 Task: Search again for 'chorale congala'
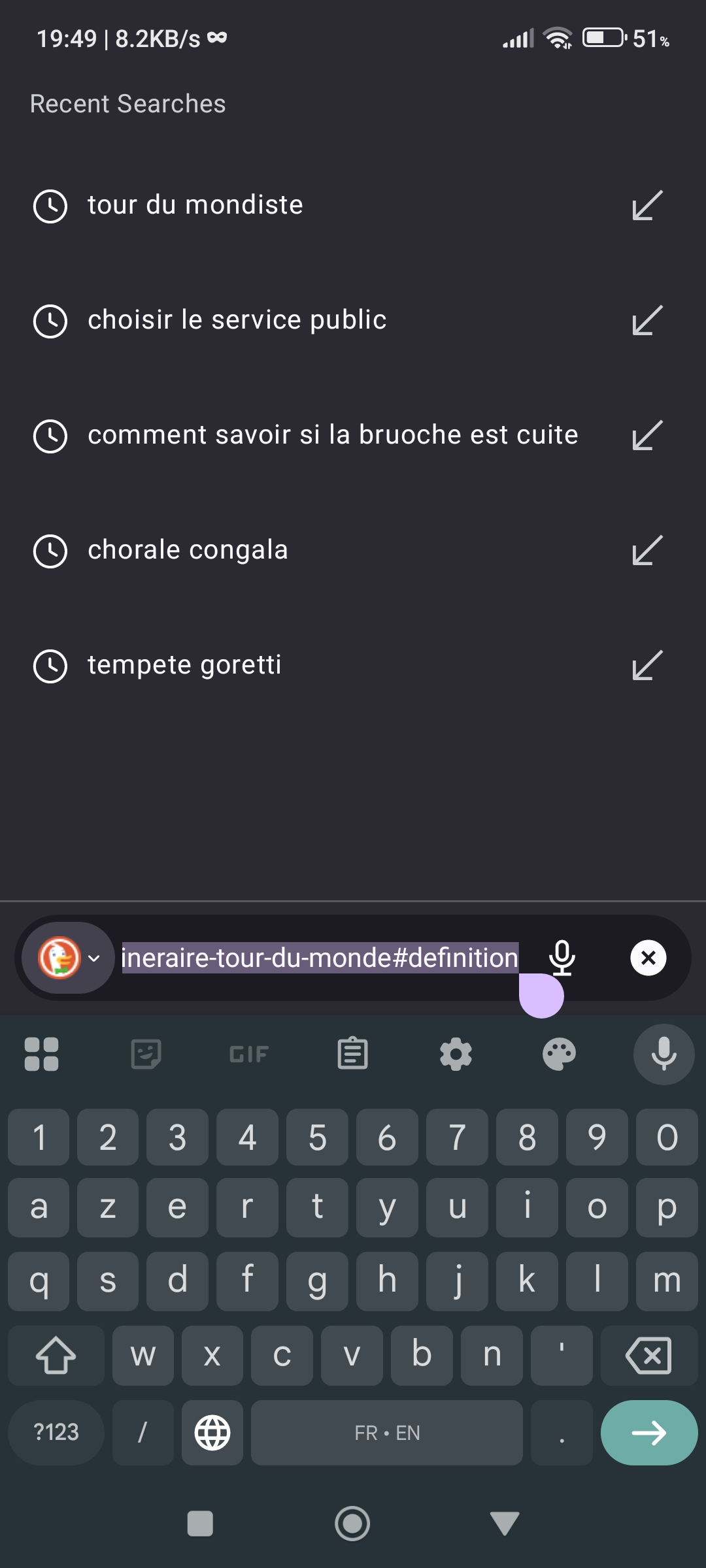[x=188, y=551]
